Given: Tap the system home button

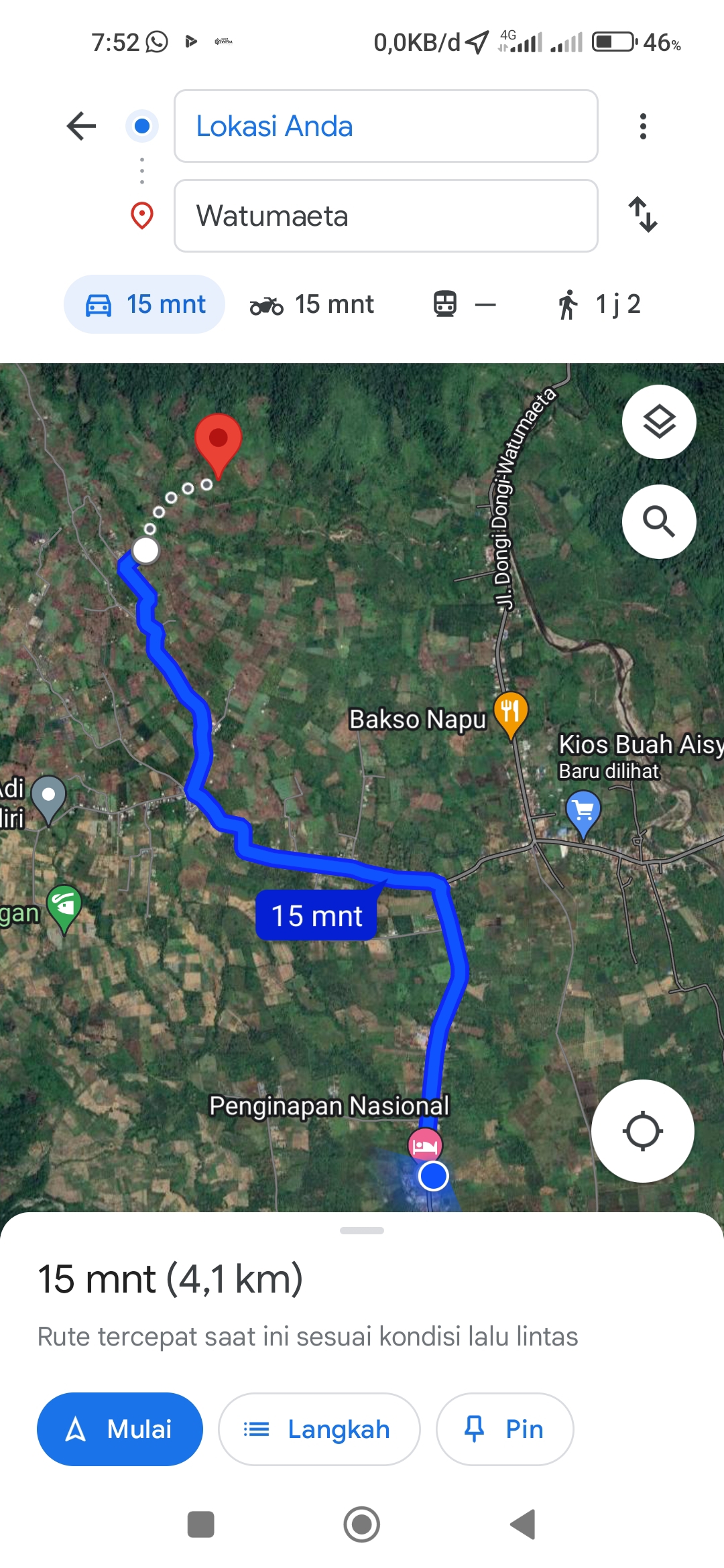Looking at the screenshot, I should click(362, 1524).
